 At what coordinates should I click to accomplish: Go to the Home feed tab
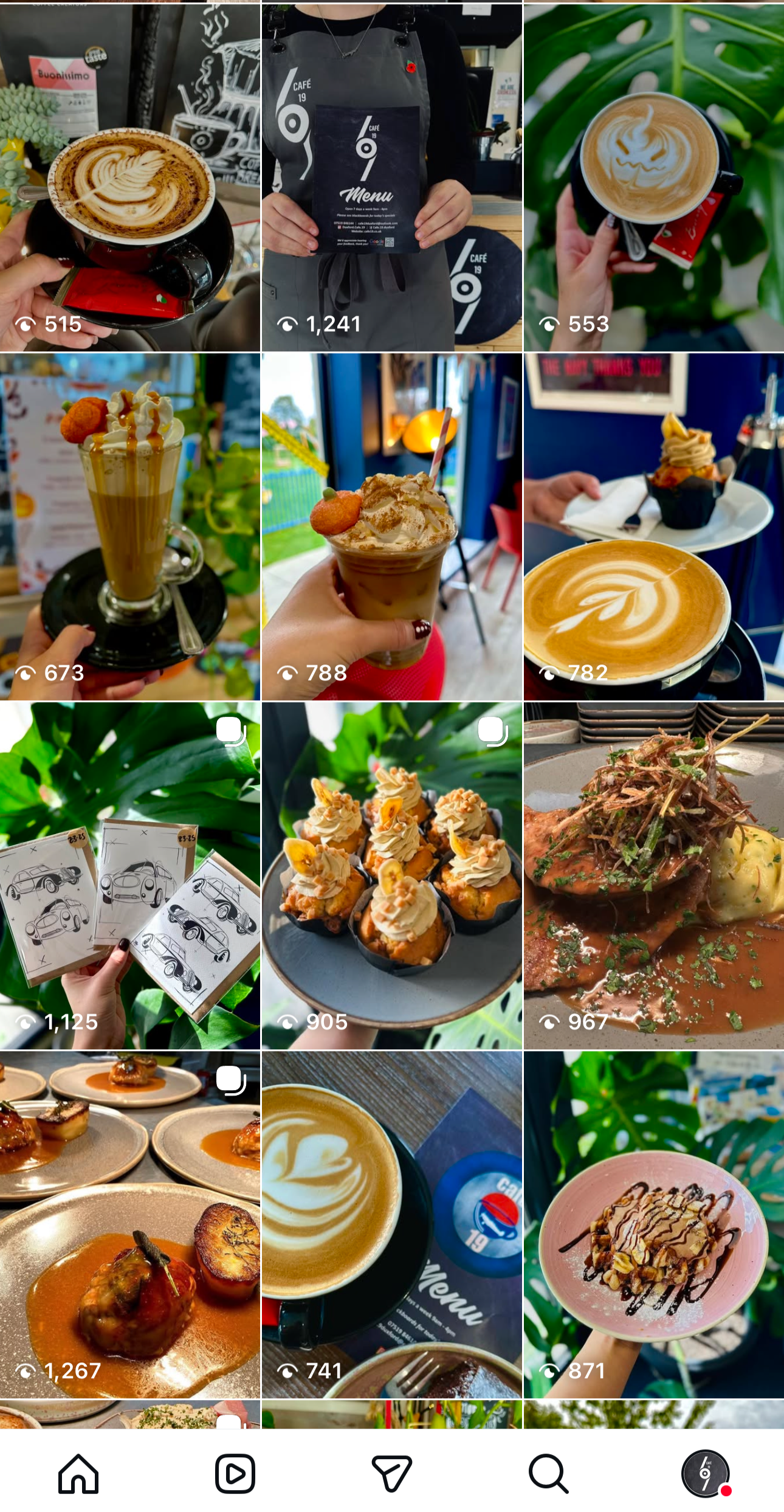pyautogui.click(x=78, y=1474)
